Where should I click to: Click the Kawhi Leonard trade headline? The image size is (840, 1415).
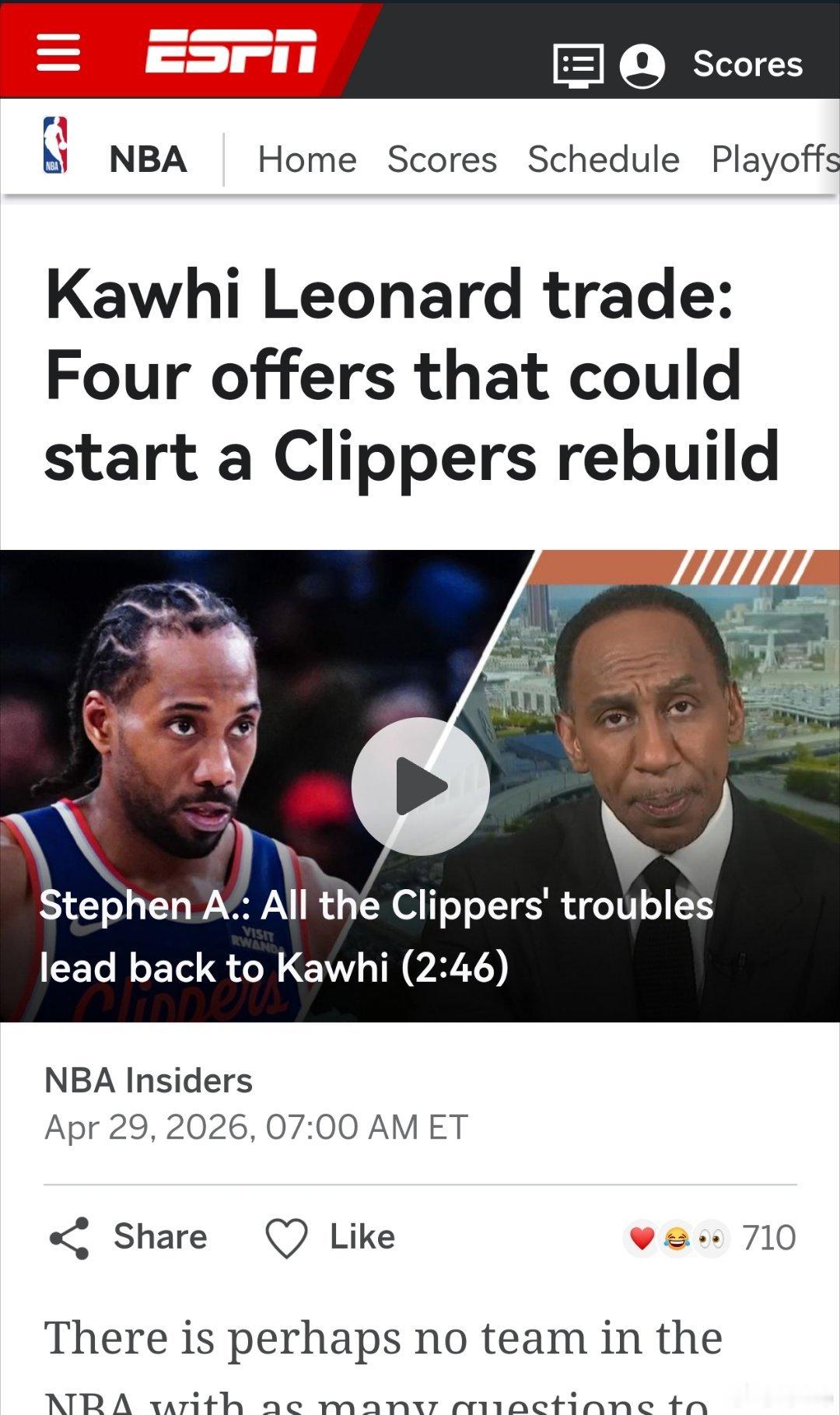pos(412,374)
